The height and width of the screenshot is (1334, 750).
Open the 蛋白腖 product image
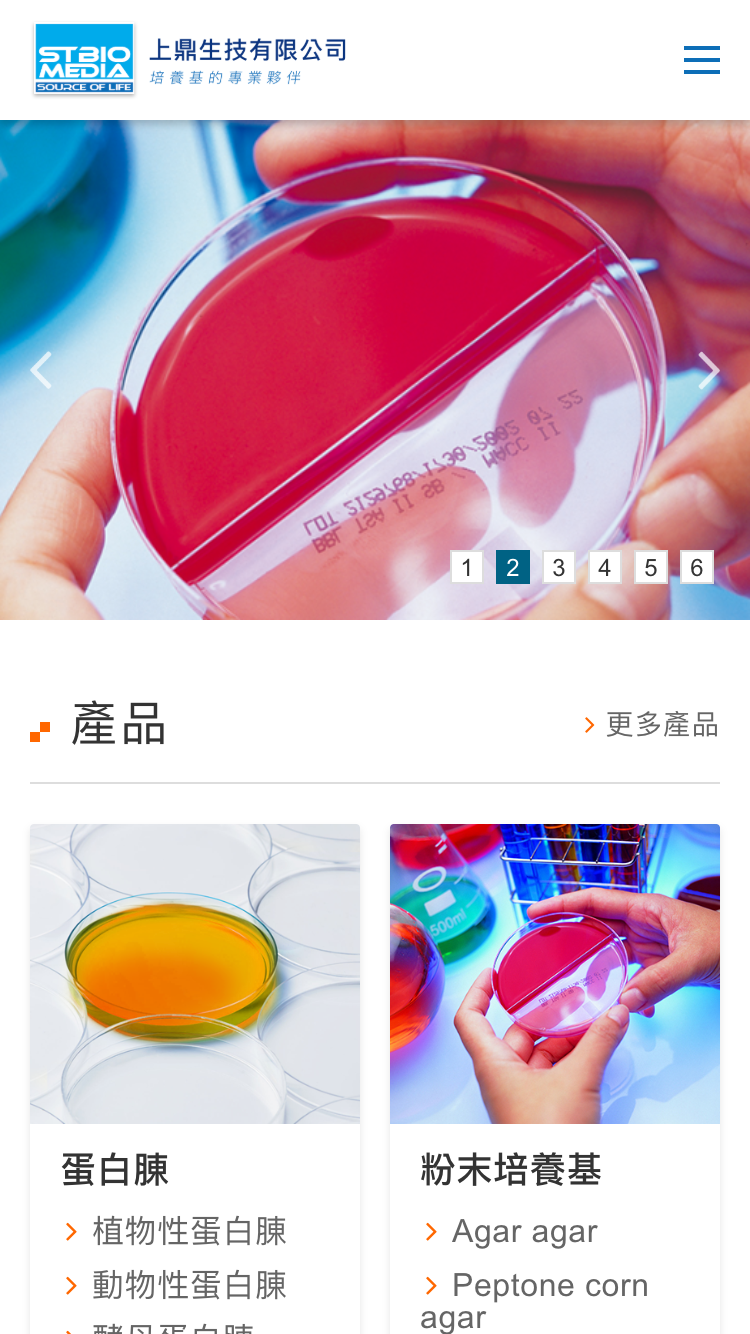[x=195, y=974]
